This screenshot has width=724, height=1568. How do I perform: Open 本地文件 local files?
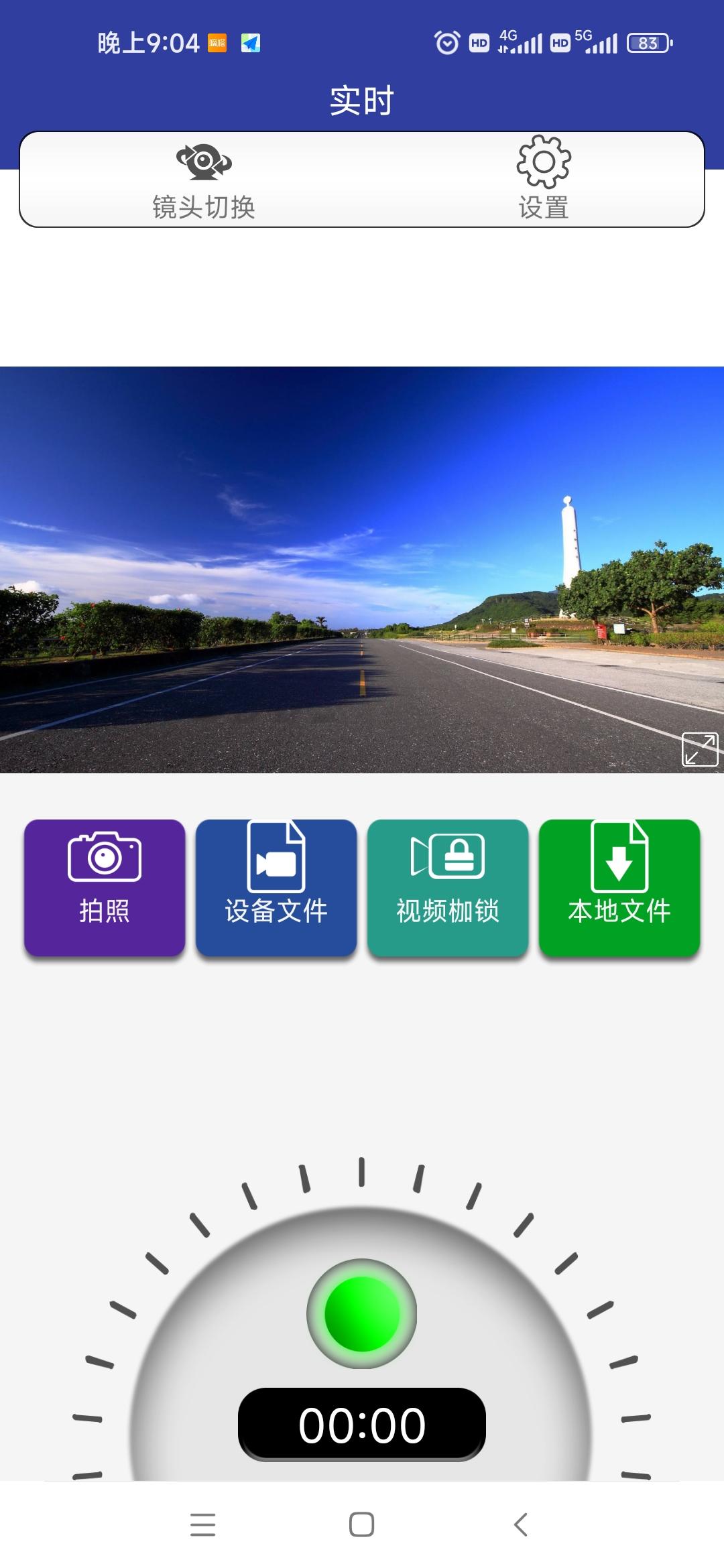pyautogui.click(x=619, y=887)
